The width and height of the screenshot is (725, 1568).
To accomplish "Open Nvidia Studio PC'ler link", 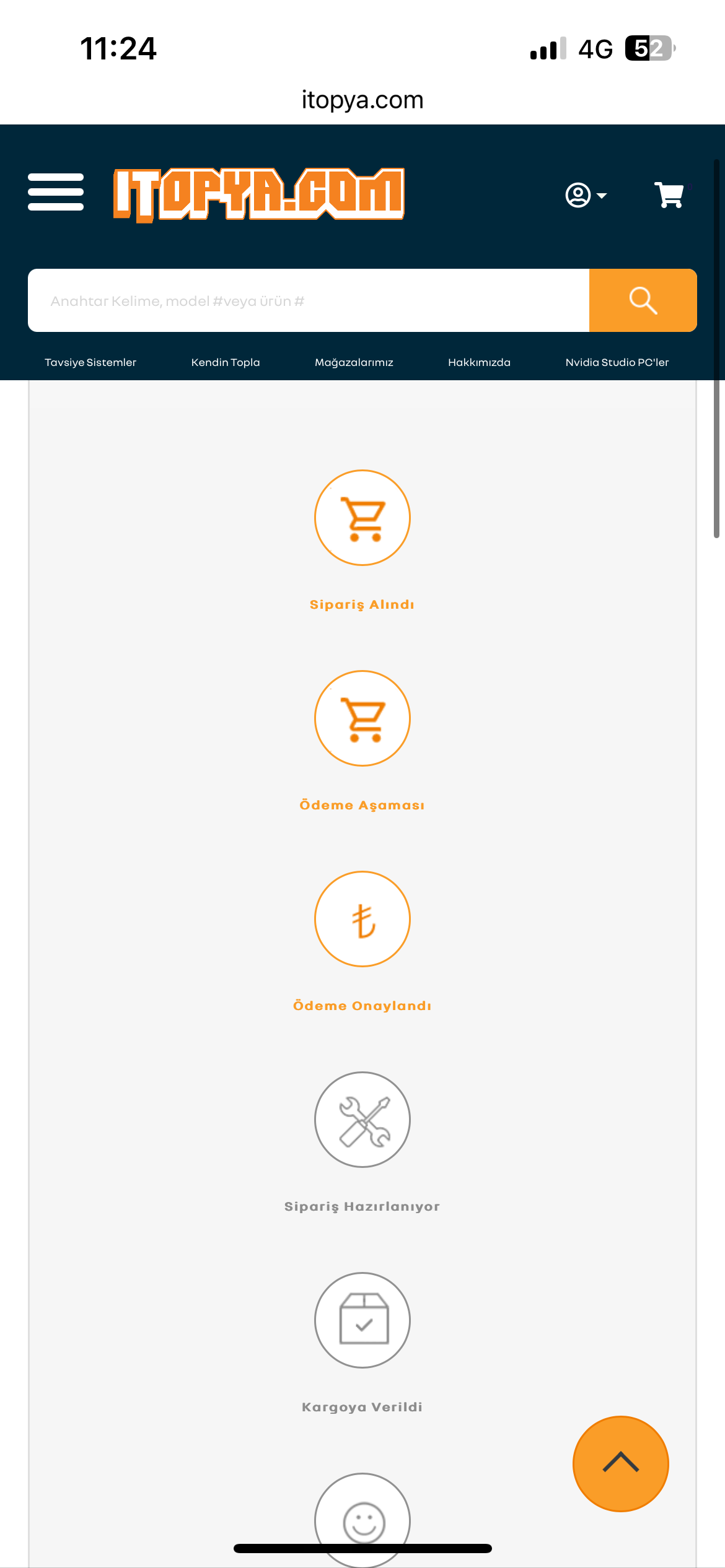I will coord(617,362).
